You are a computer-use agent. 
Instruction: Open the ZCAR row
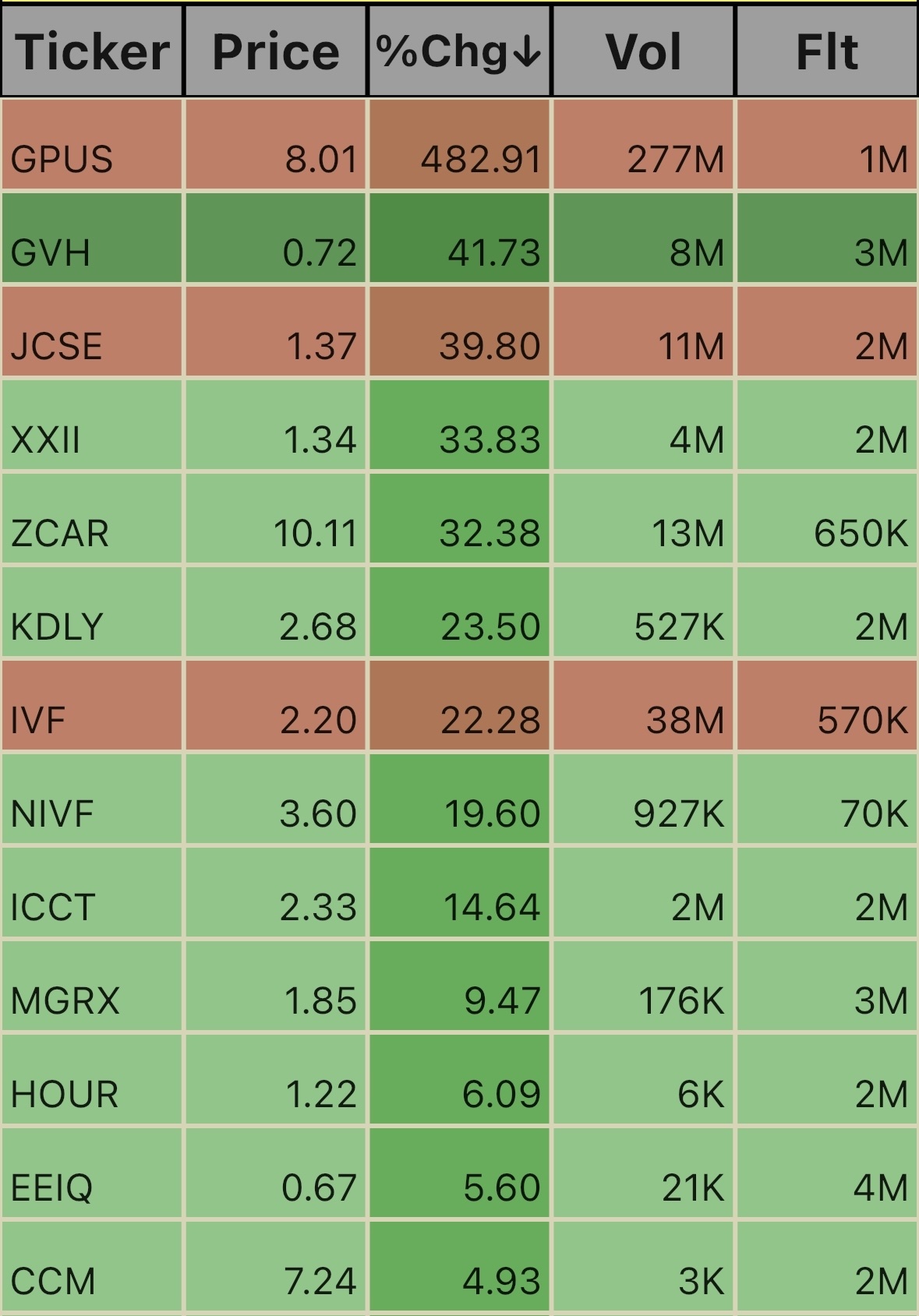[x=60, y=533]
